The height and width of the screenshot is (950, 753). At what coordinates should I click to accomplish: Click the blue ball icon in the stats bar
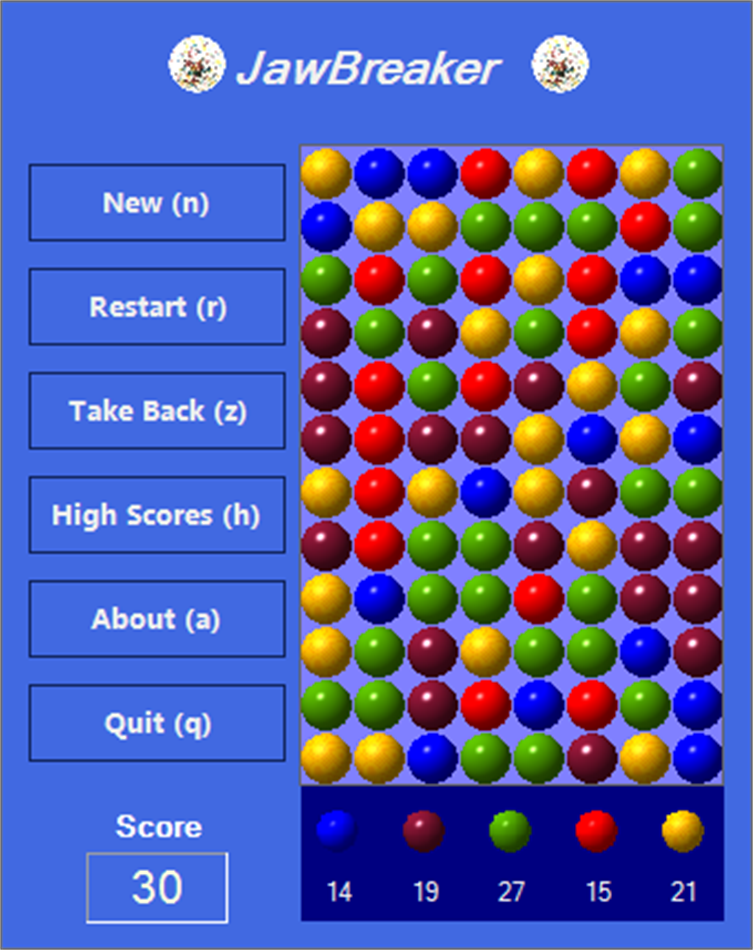click(336, 828)
